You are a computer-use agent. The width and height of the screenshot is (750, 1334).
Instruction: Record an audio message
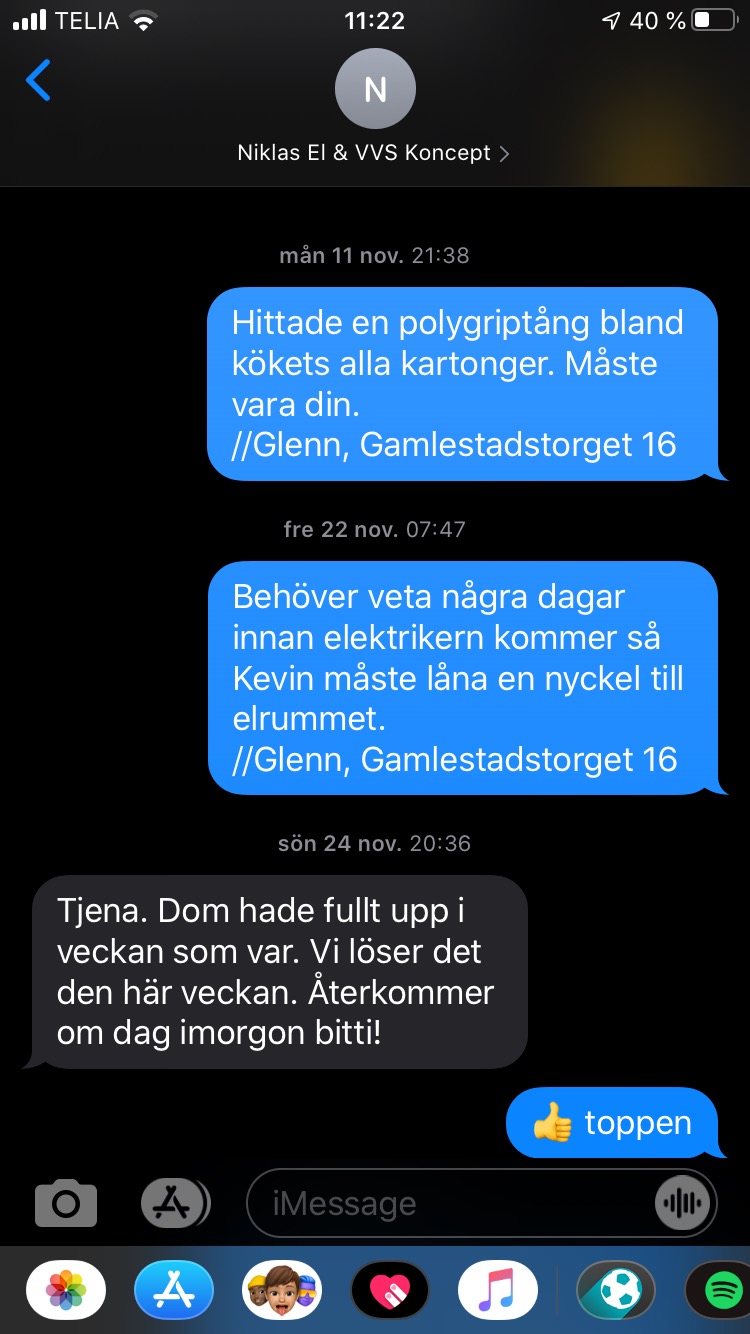[x=684, y=1203]
